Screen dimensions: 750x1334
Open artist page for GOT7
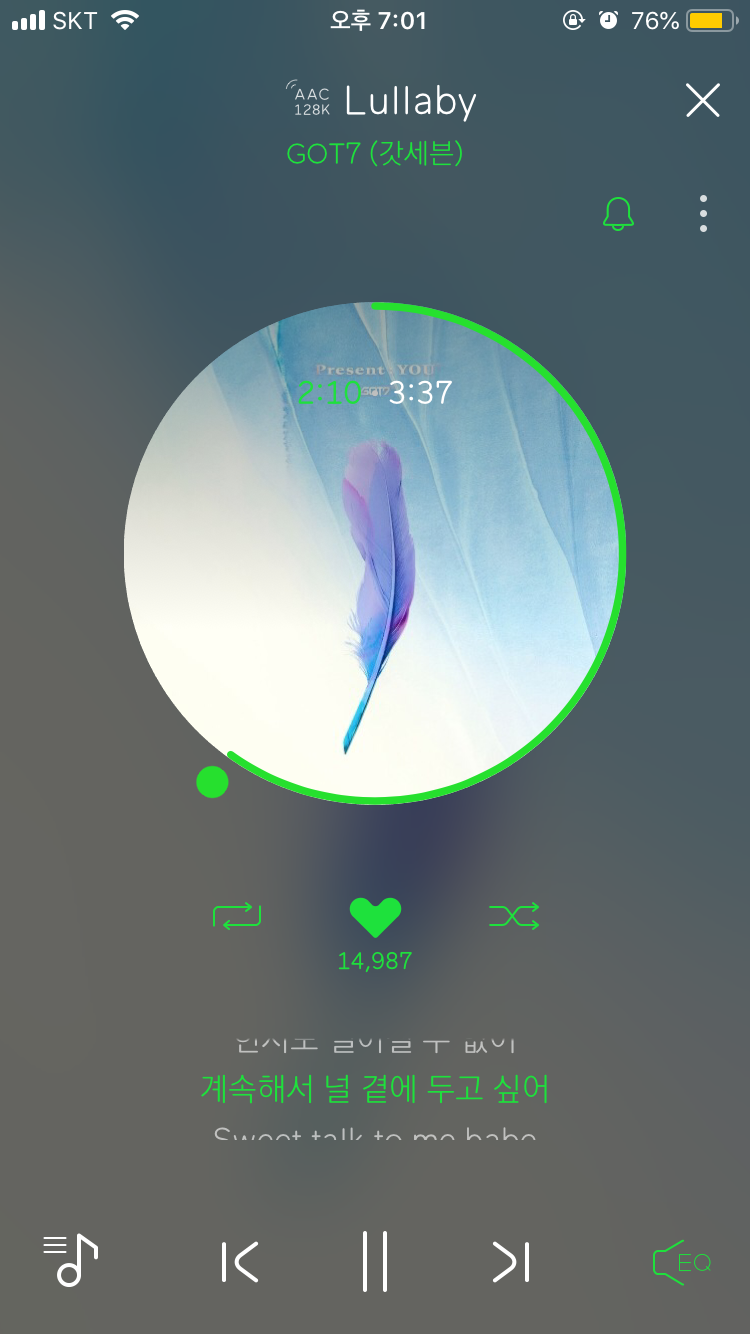(375, 155)
